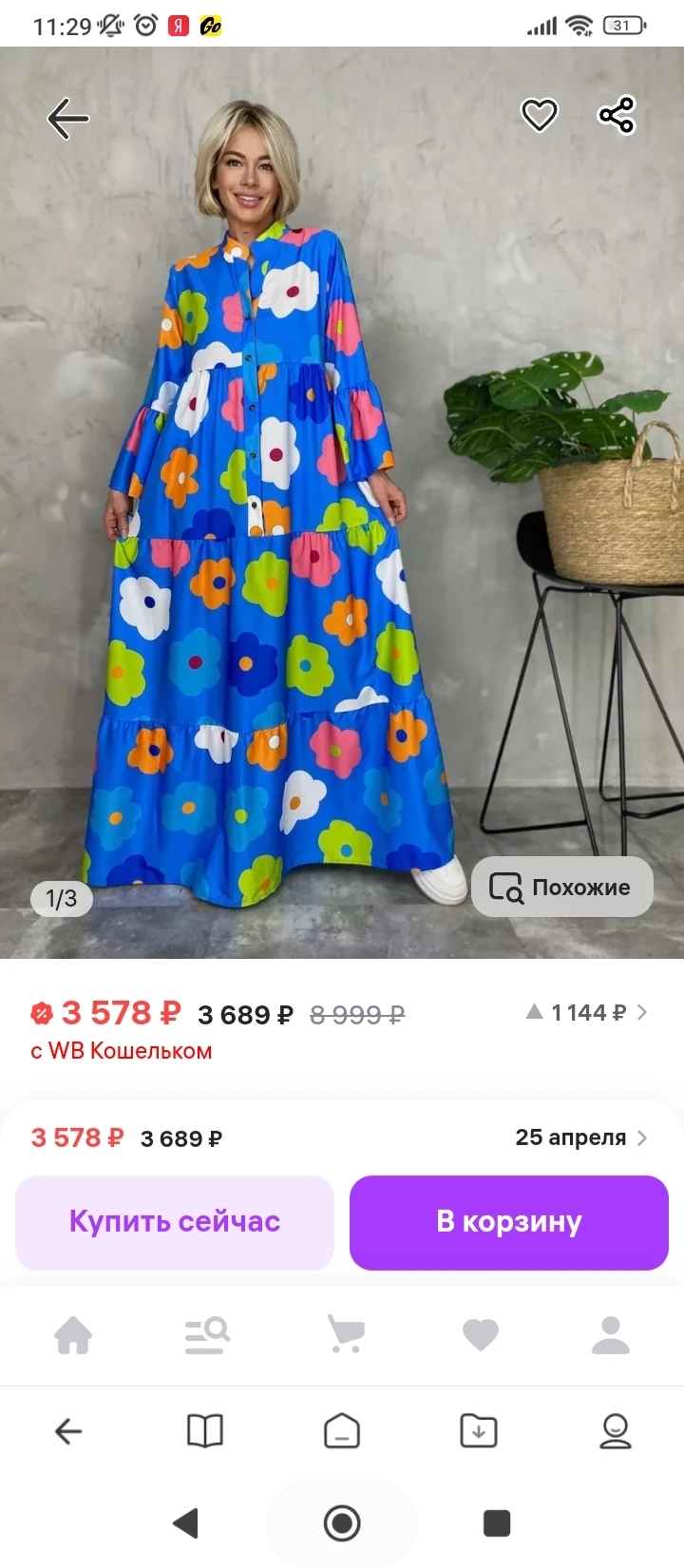Screen dimensions: 684x1568
Task: Open the catalog search tab
Action: [207, 1335]
